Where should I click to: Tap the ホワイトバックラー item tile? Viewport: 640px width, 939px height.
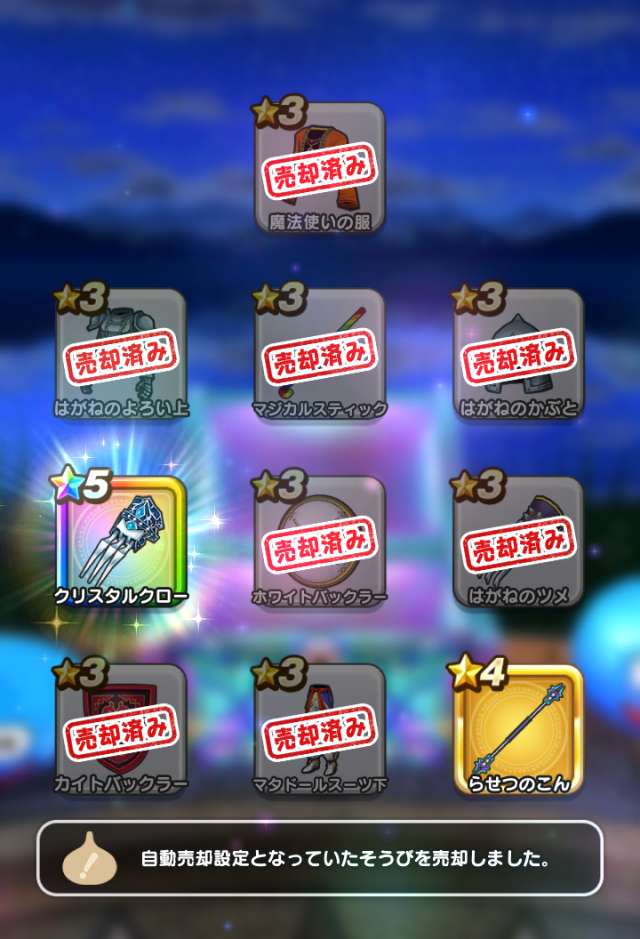click(x=320, y=540)
